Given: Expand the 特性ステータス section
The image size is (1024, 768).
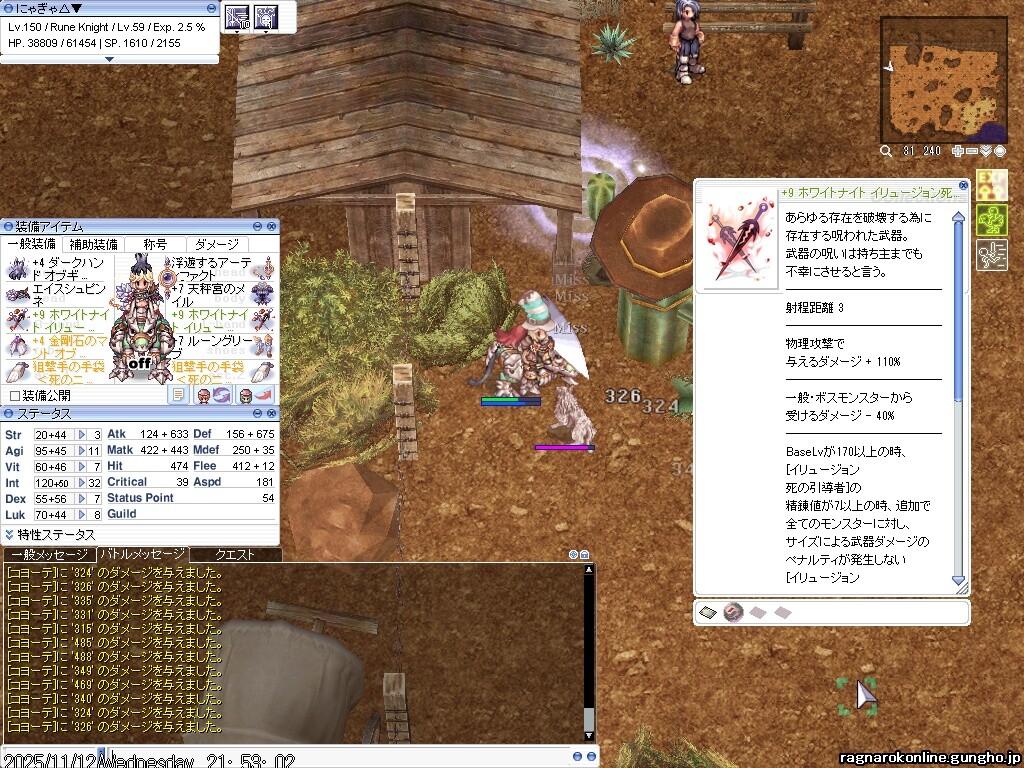Looking at the screenshot, I should [x=9, y=535].
